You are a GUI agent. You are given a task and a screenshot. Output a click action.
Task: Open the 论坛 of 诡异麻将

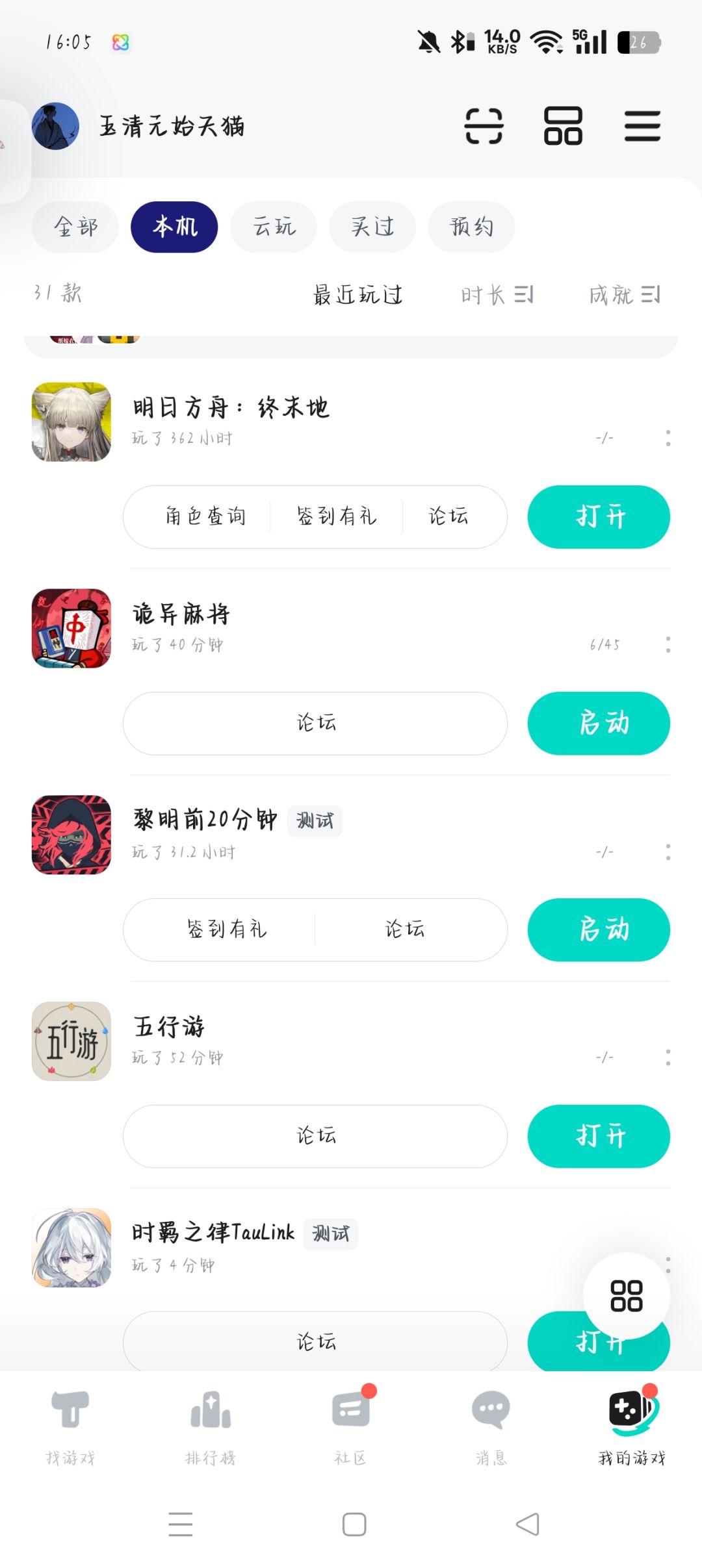click(x=316, y=724)
